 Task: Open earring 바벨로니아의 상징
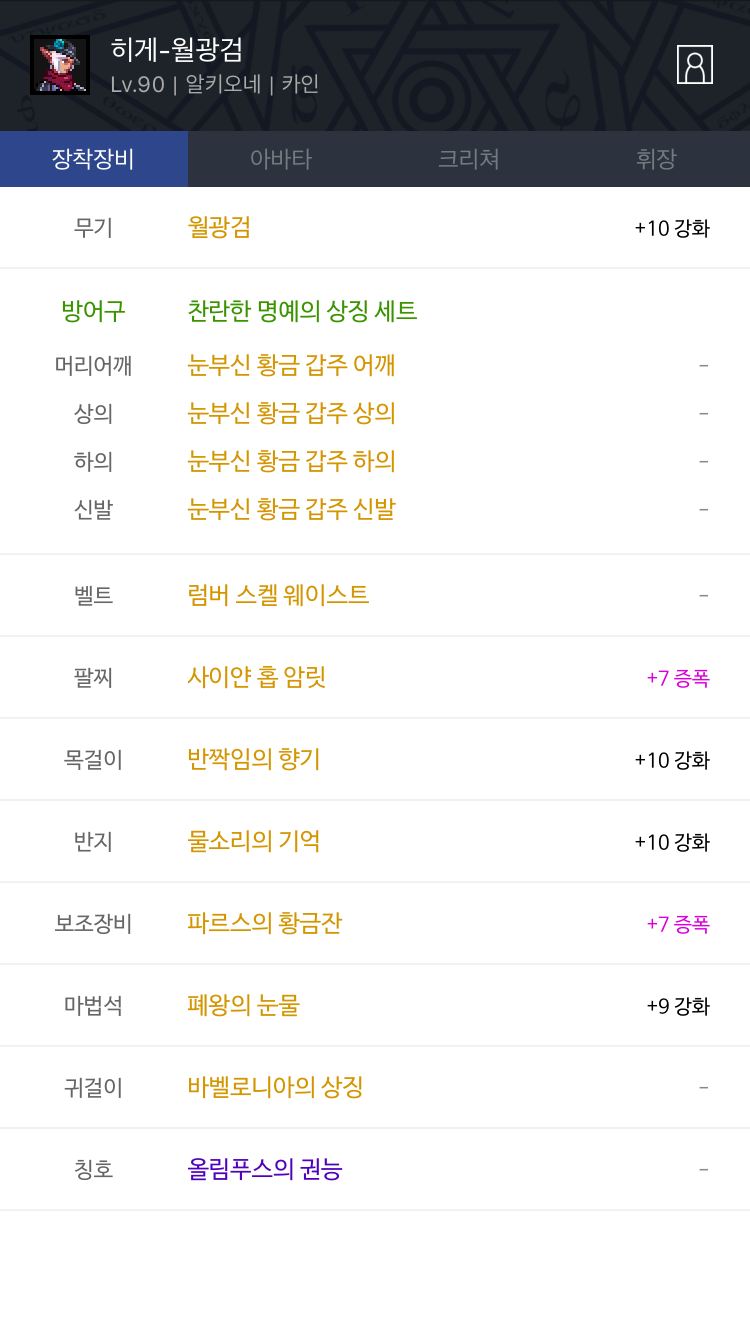pos(275,1087)
